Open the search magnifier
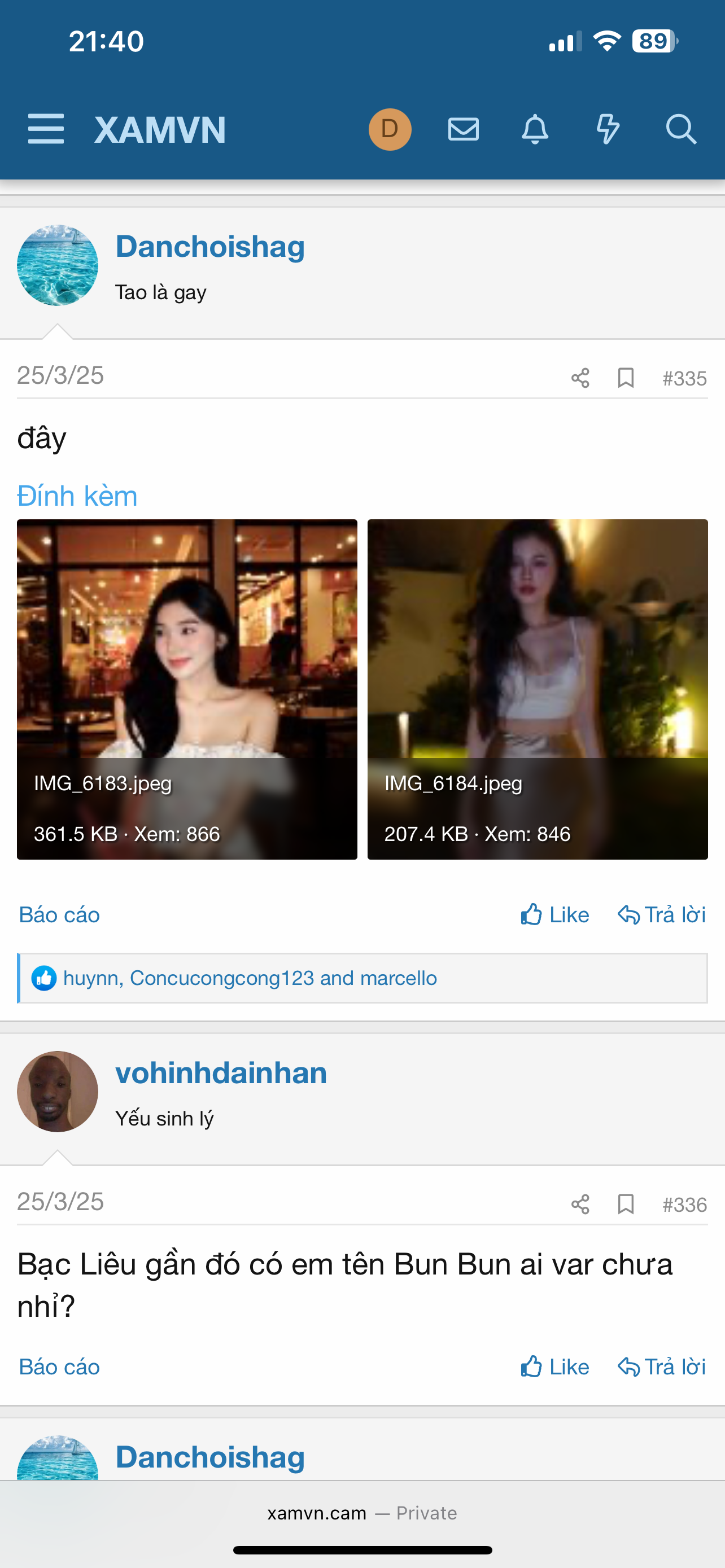Viewport: 725px width, 1568px height. click(680, 129)
